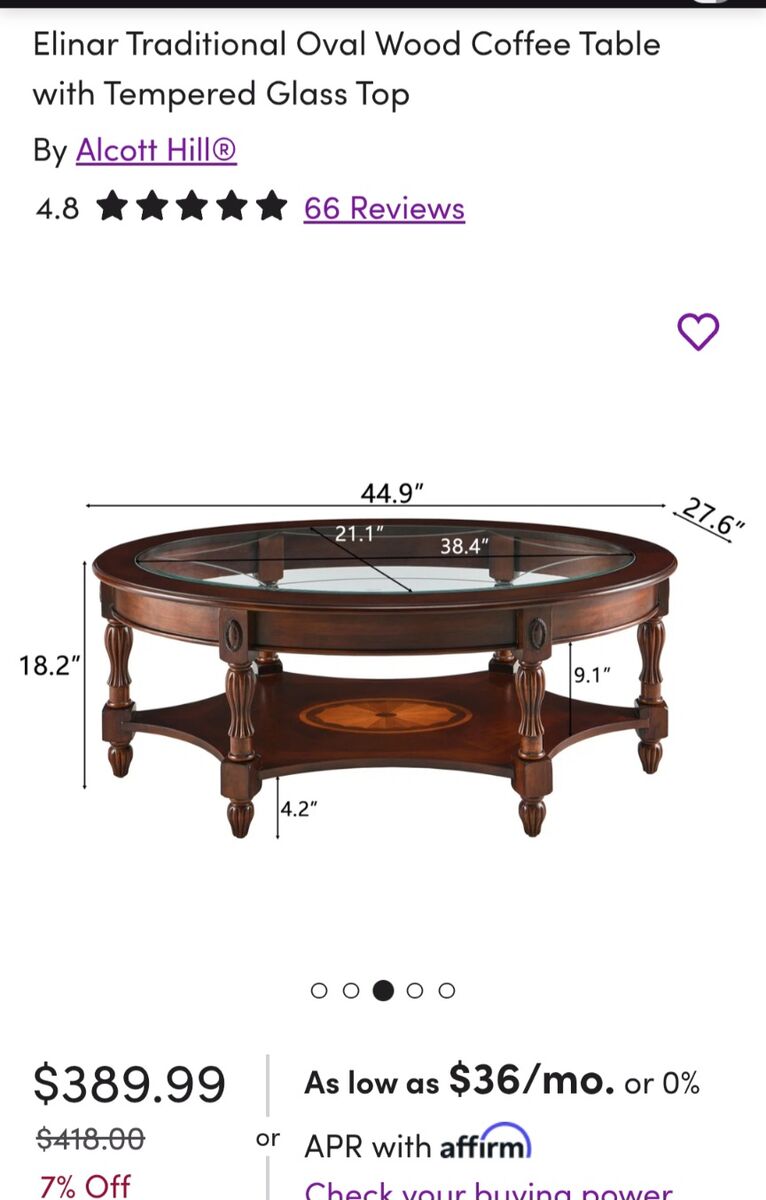
Task: Select the second image dot
Action: click(x=351, y=990)
